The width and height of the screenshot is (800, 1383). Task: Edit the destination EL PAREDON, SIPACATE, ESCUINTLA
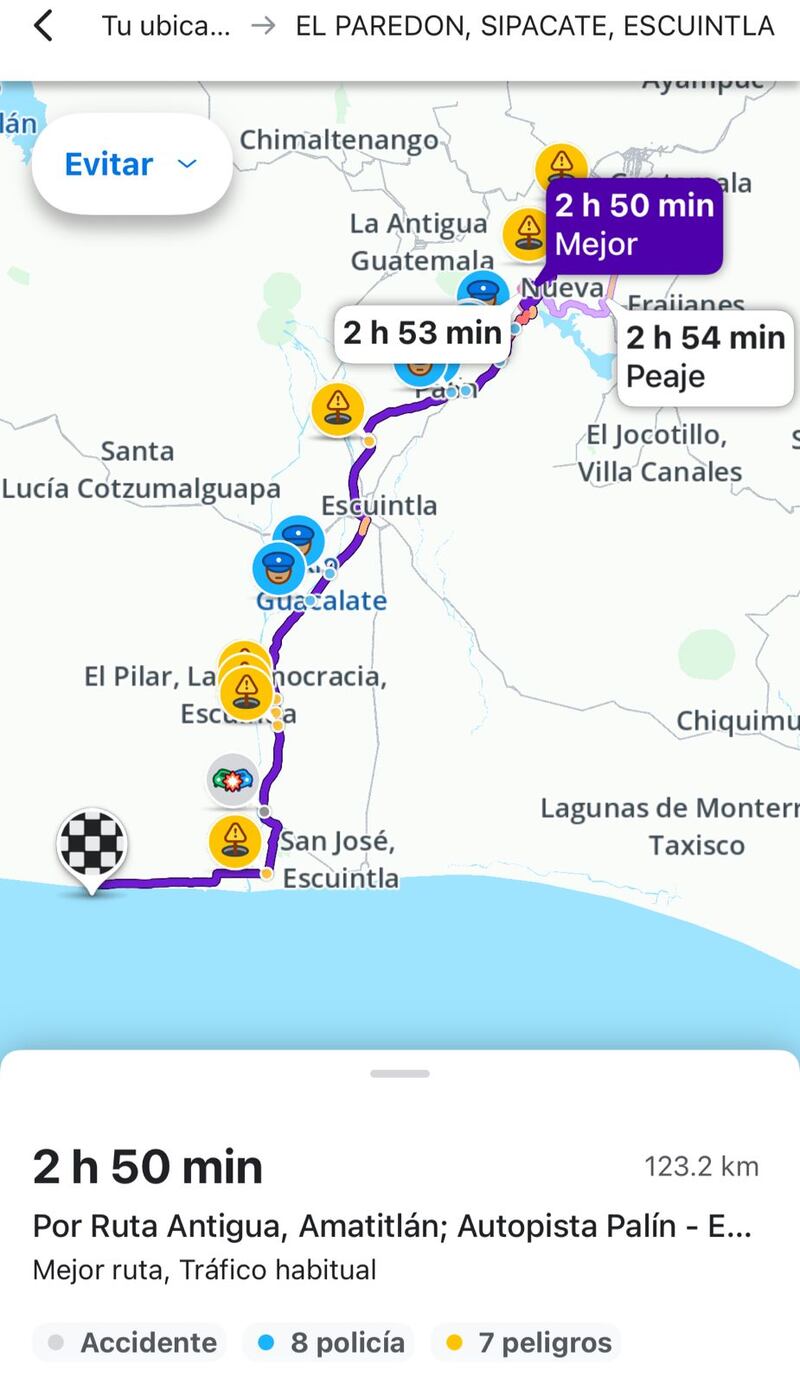pos(534,27)
